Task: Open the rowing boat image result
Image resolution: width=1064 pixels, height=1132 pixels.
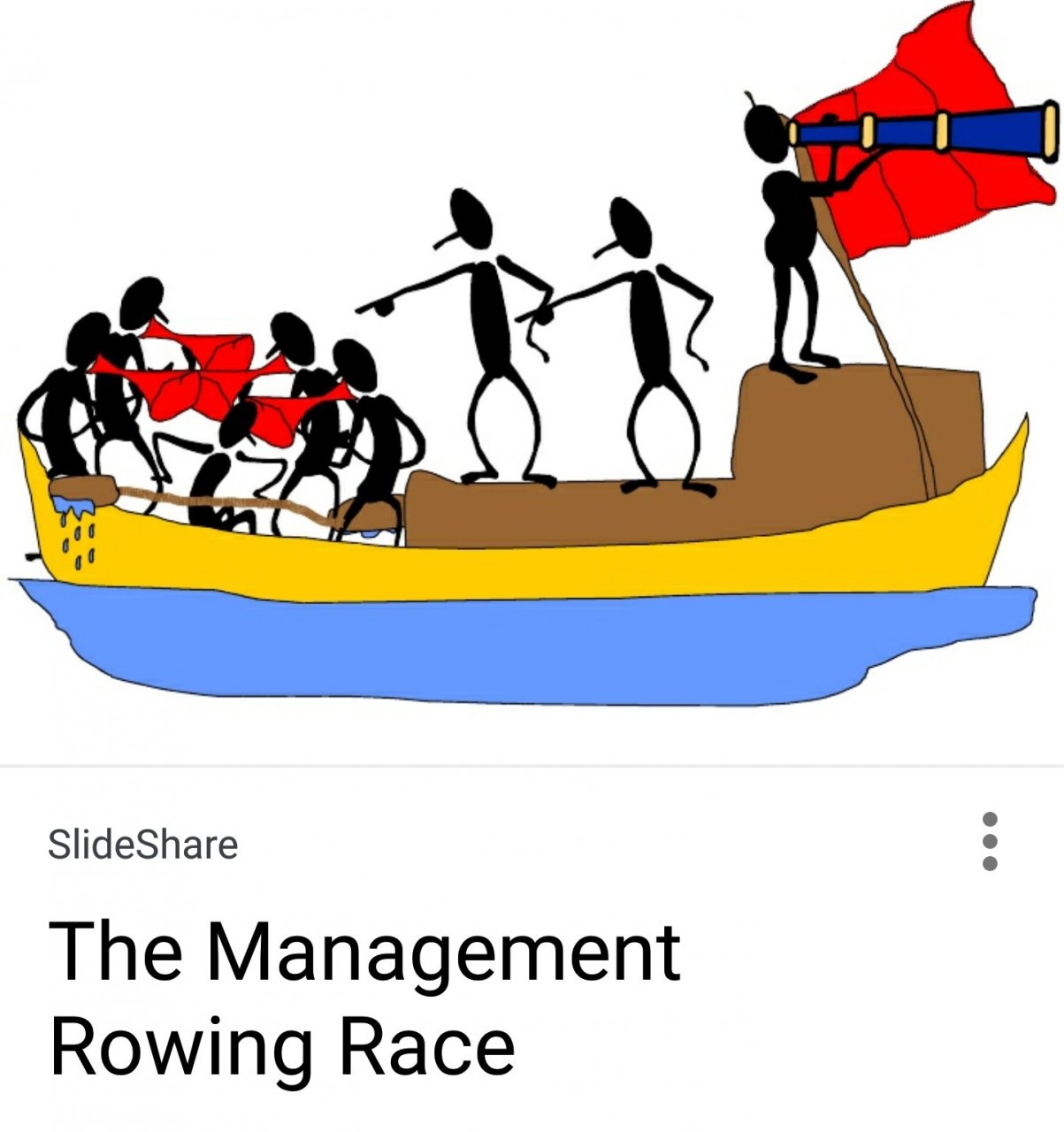Action: 531,380
